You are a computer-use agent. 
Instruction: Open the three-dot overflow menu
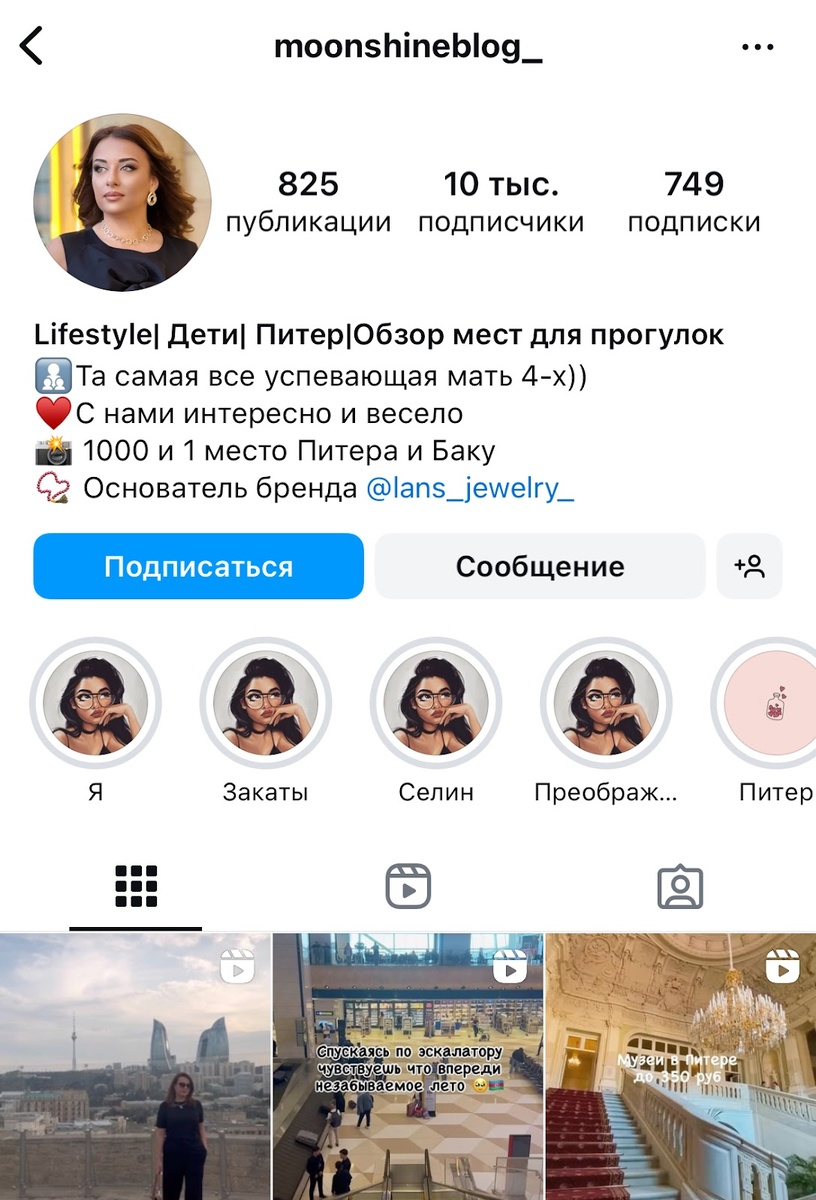tap(757, 47)
